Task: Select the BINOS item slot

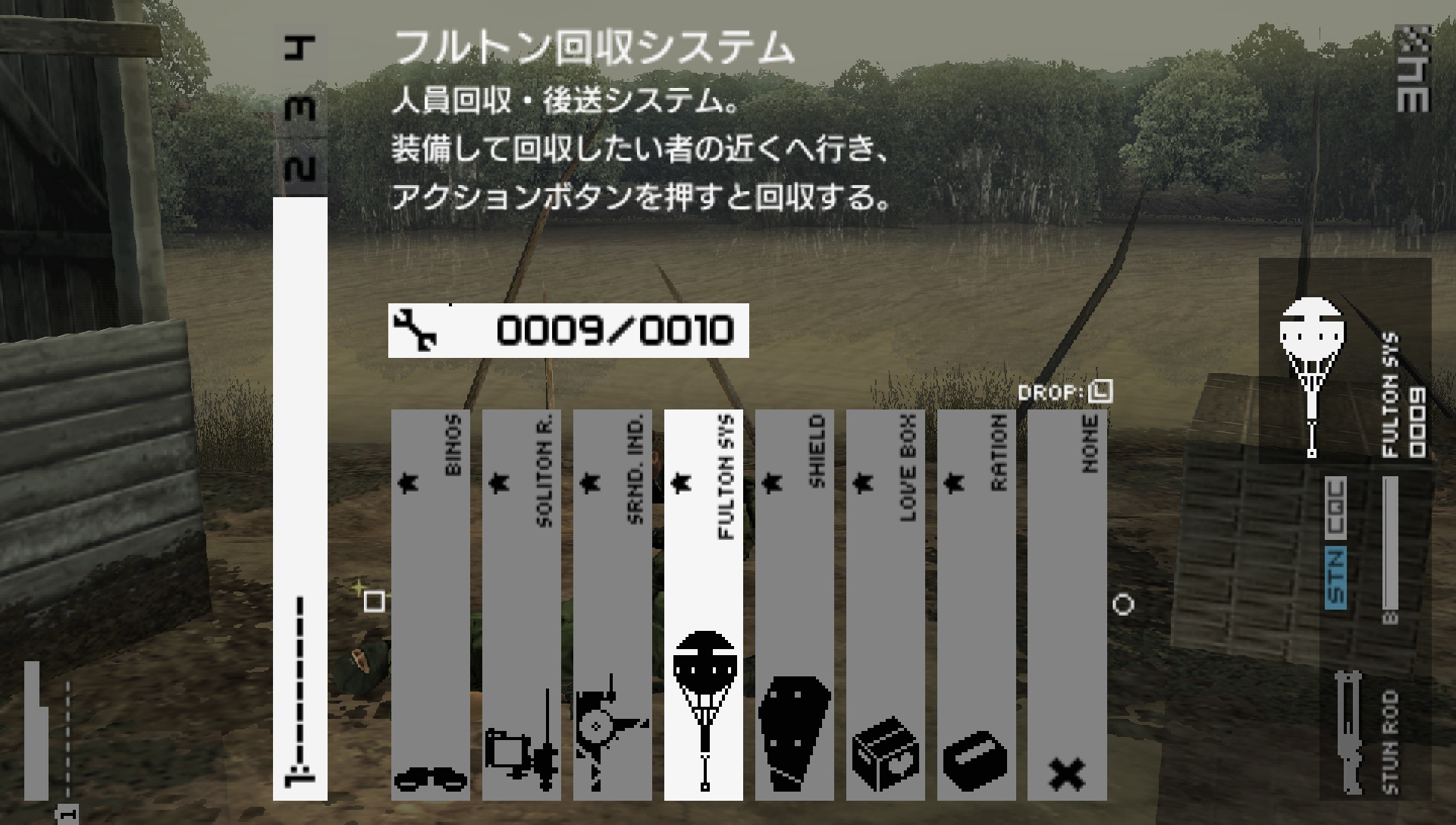Action: pos(430,604)
